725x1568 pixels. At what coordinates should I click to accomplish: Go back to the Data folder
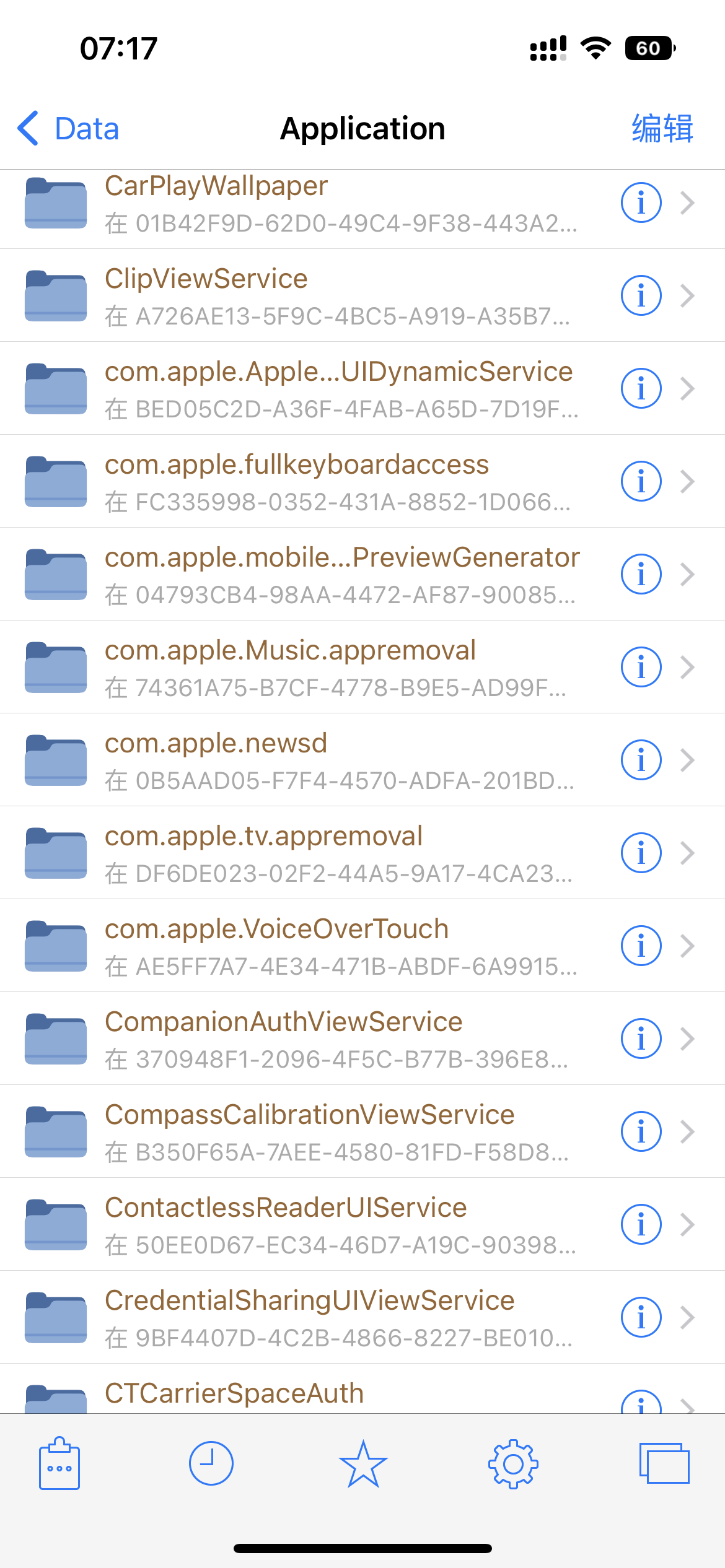[x=68, y=129]
